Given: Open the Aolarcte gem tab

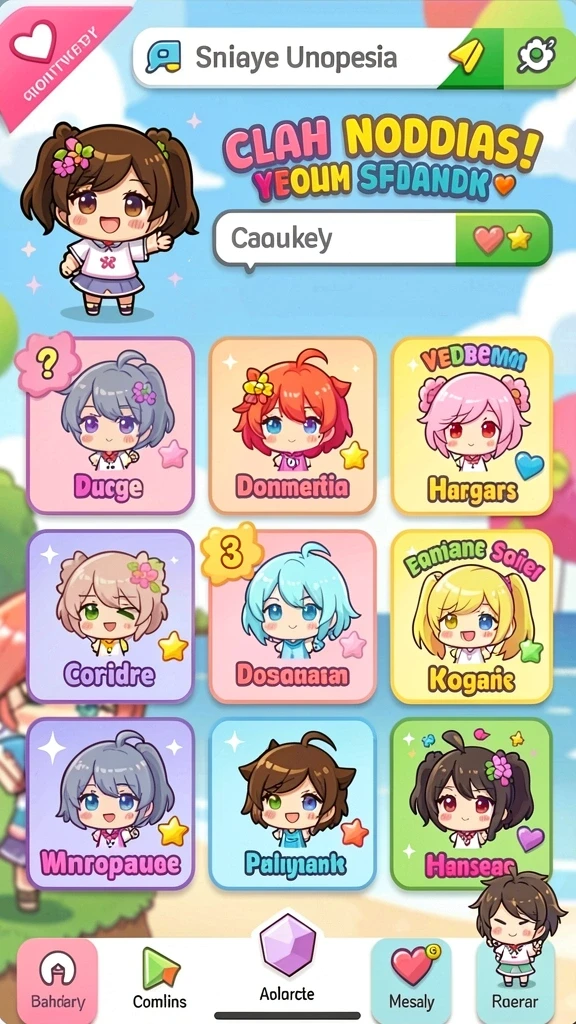Looking at the screenshot, I should (287, 959).
